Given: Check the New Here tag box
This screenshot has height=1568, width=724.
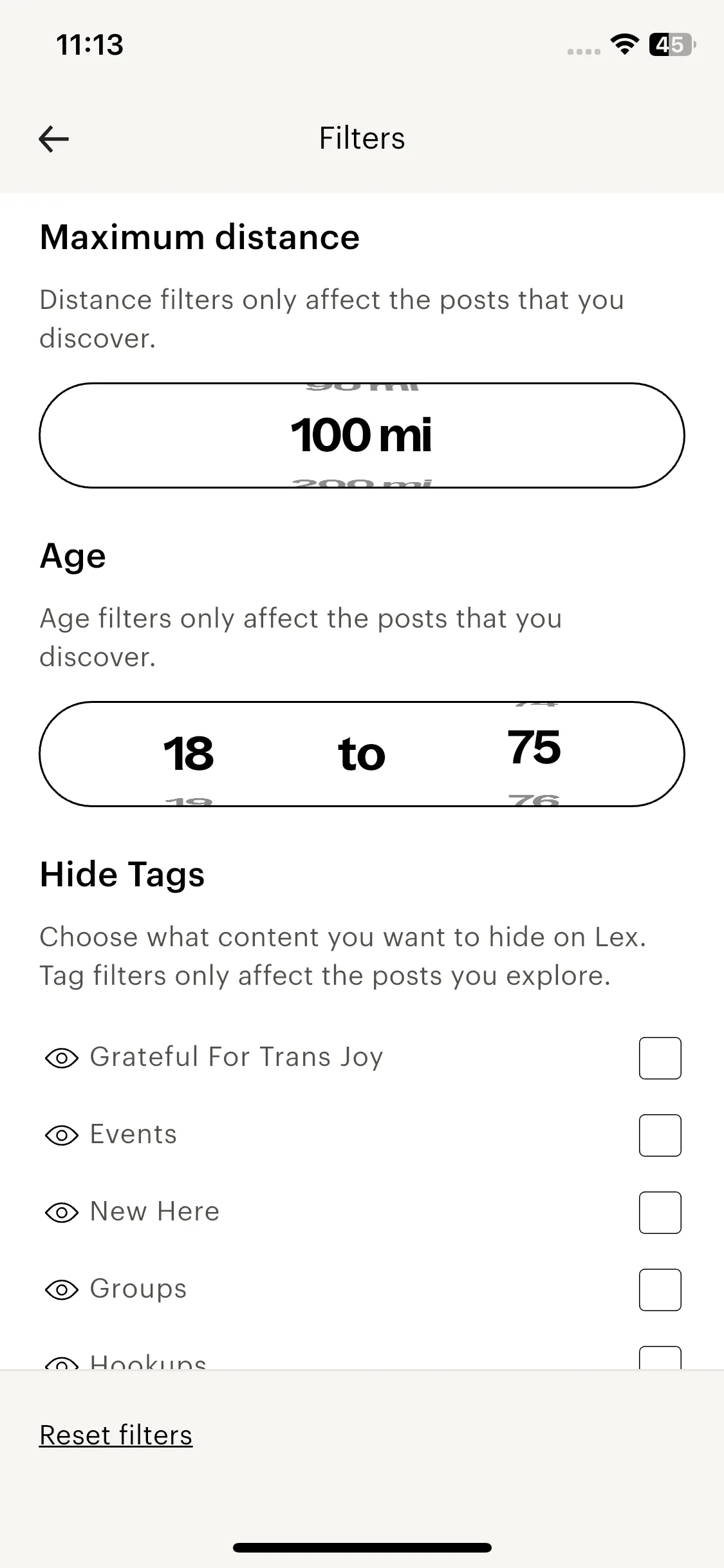Looking at the screenshot, I should 660,1212.
